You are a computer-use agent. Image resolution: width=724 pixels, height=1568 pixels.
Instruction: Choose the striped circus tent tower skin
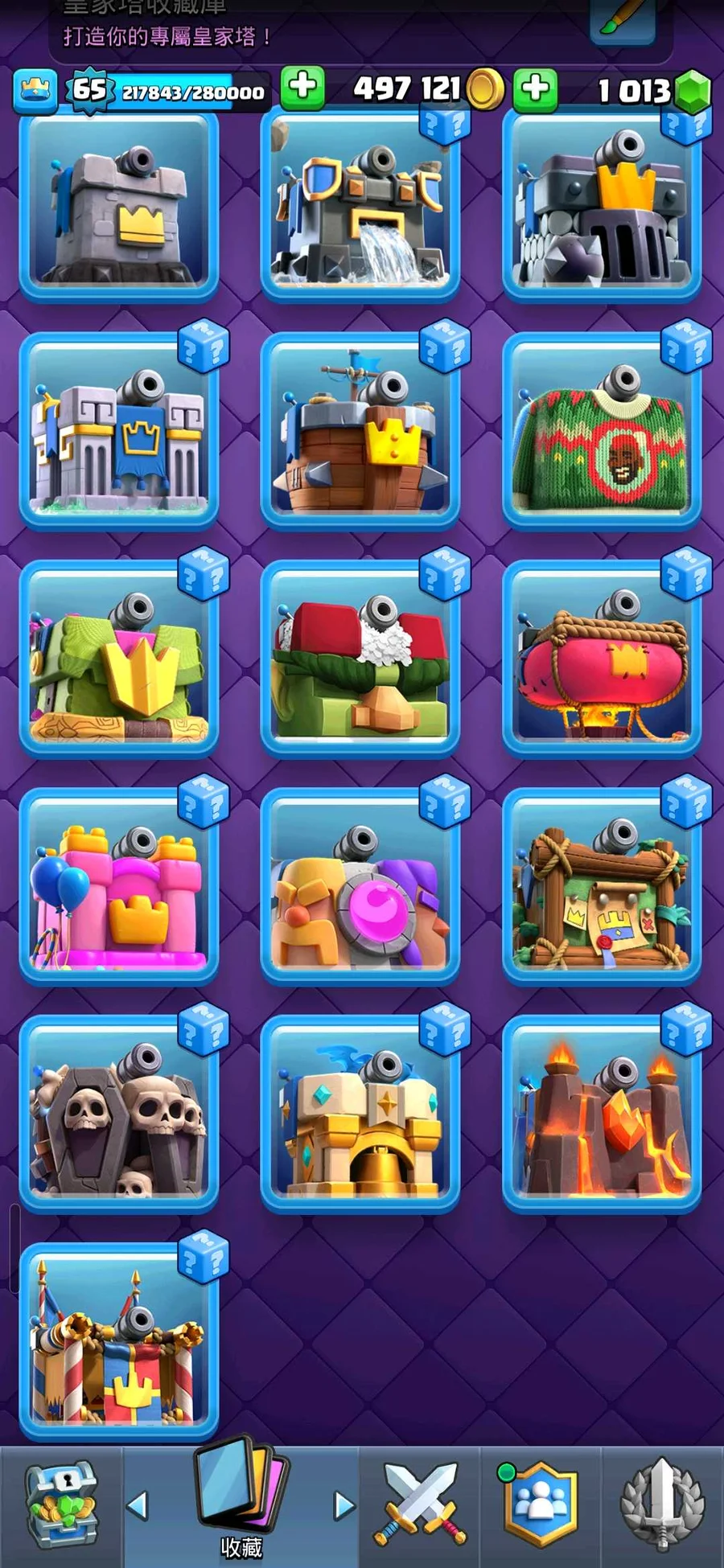[119, 1343]
